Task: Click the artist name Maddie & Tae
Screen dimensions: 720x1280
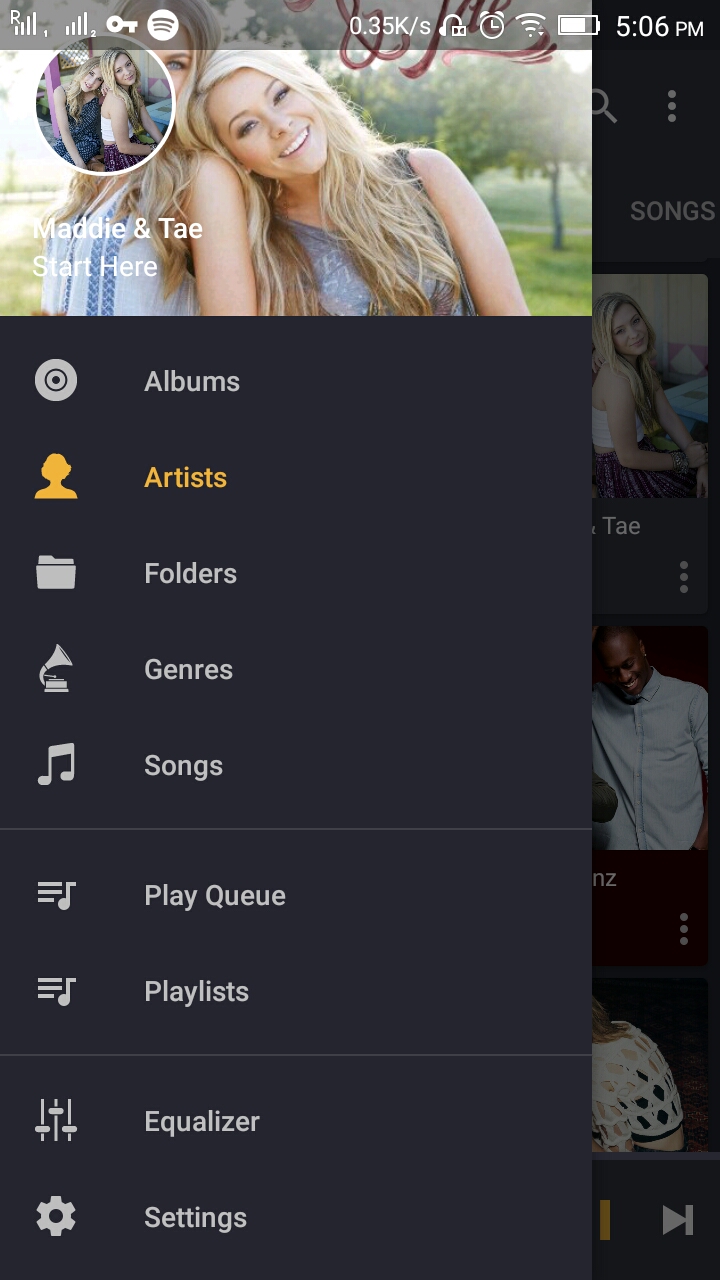Action: click(117, 228)
